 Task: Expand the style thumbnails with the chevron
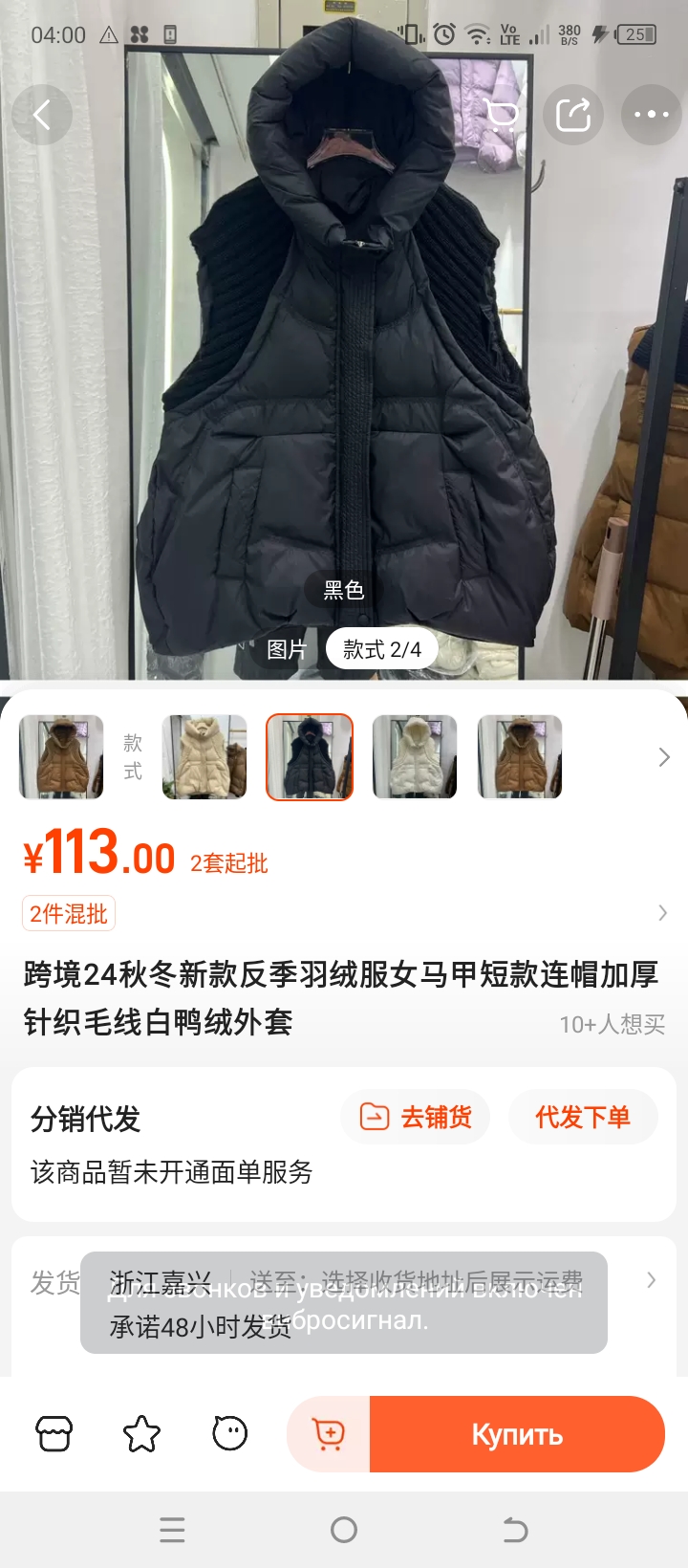click(664, 757)
